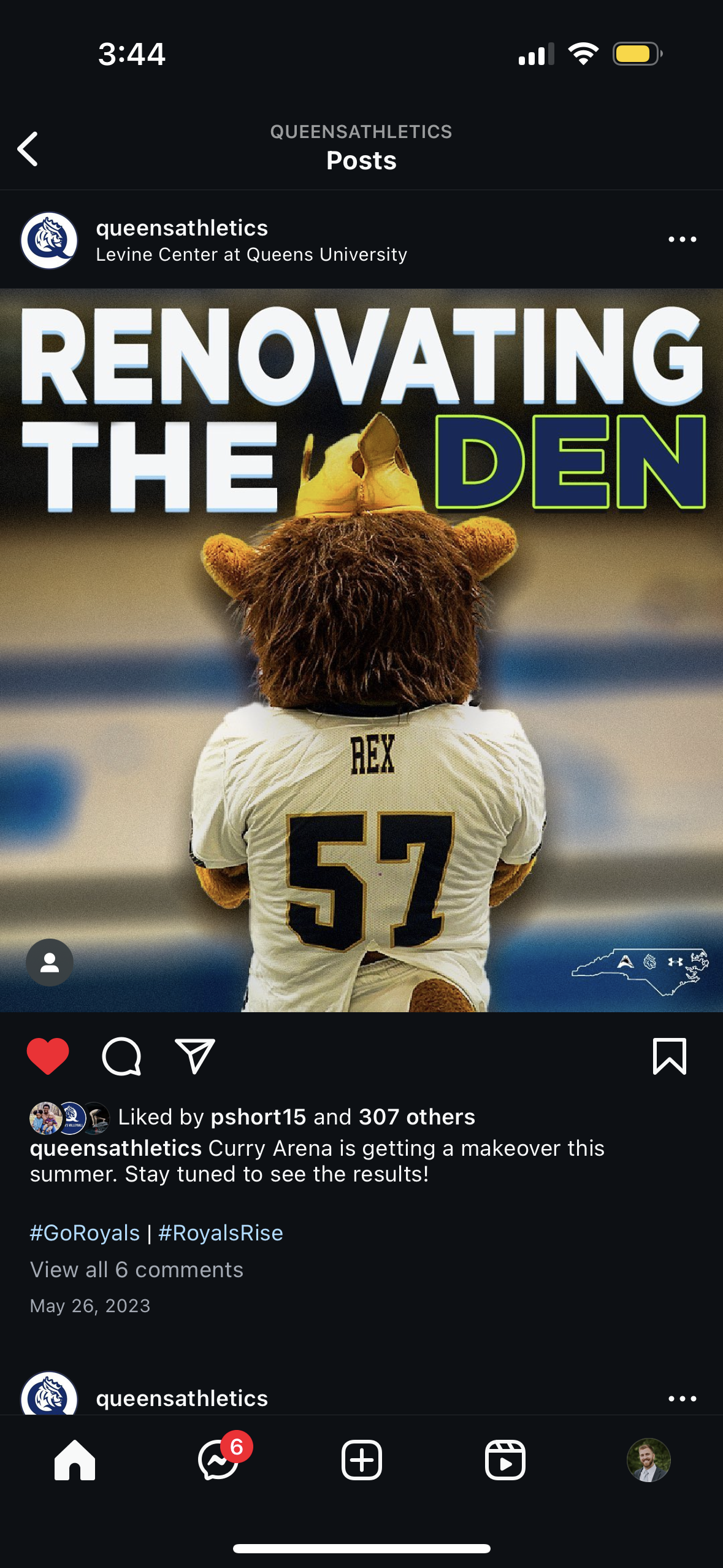Image resolution: width=723 pixels, height=1568 pixels.
Task: Open my profile tab
Action: coord(649,1460)
